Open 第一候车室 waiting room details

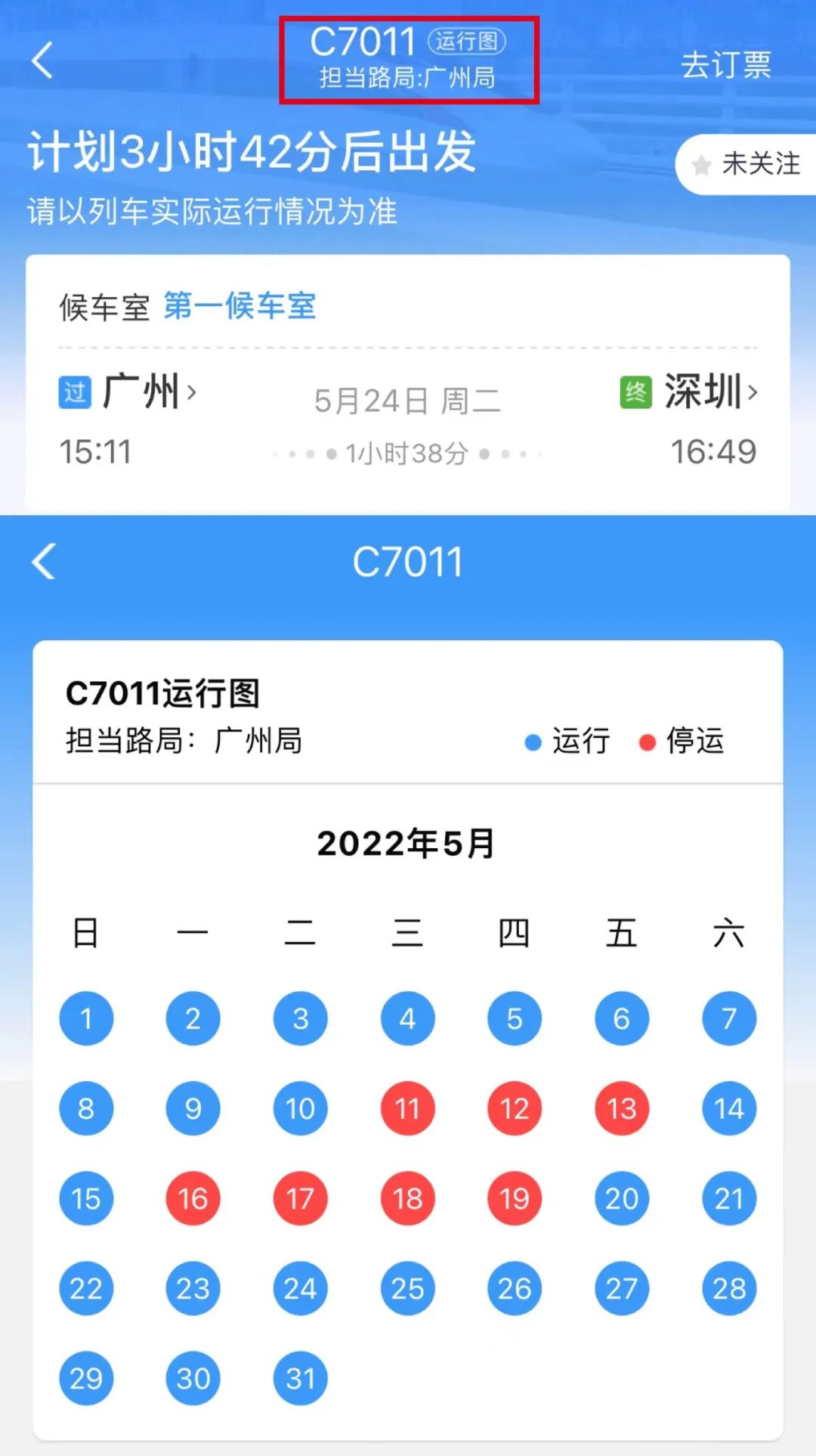click(x=239, y=305)
